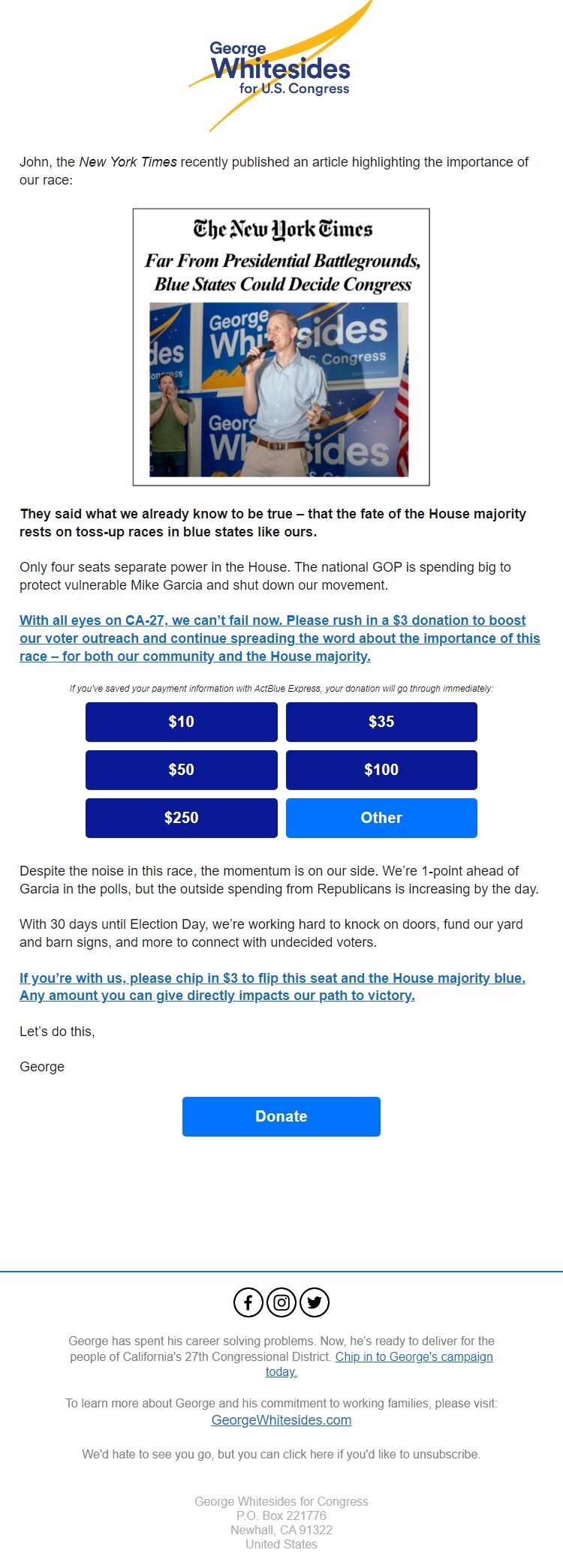Select the $100 donation amount
The width and height of the screenshot is (563, 1568).
coord(381,770)
